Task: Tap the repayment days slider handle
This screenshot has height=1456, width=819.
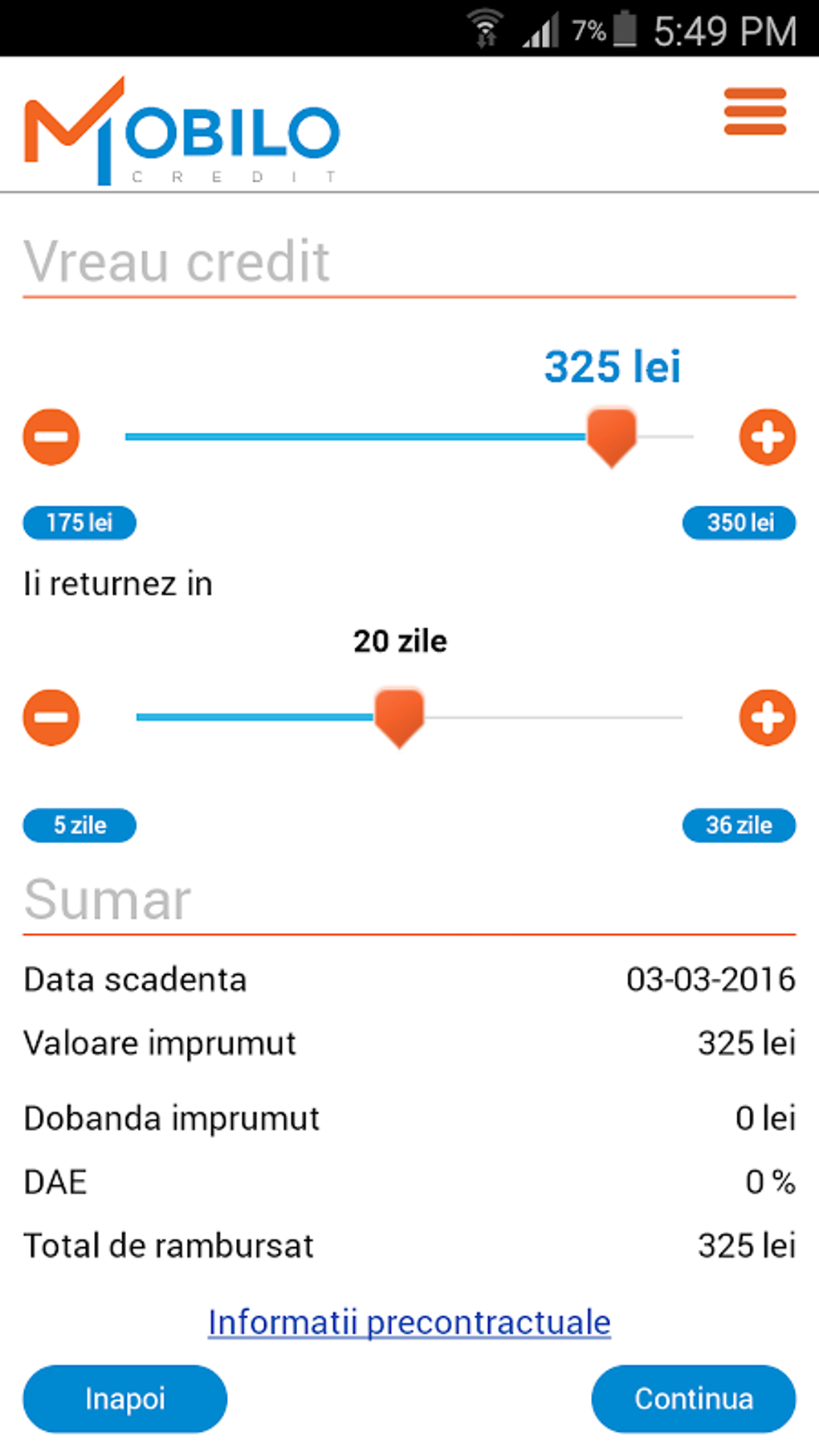Action: (x=399, y=714)
